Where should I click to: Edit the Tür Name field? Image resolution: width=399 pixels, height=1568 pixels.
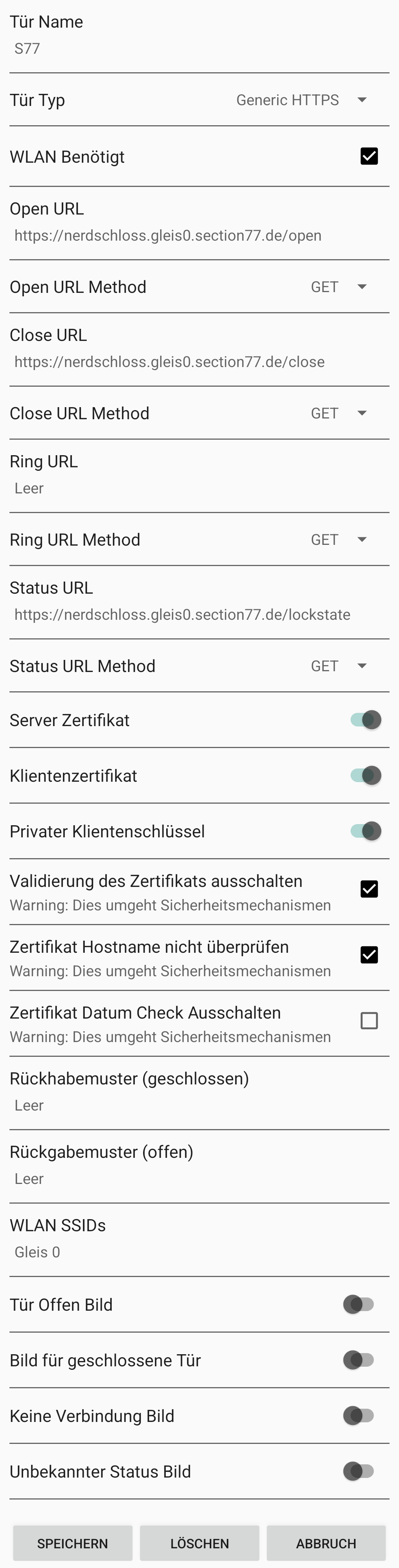(199, 49)
